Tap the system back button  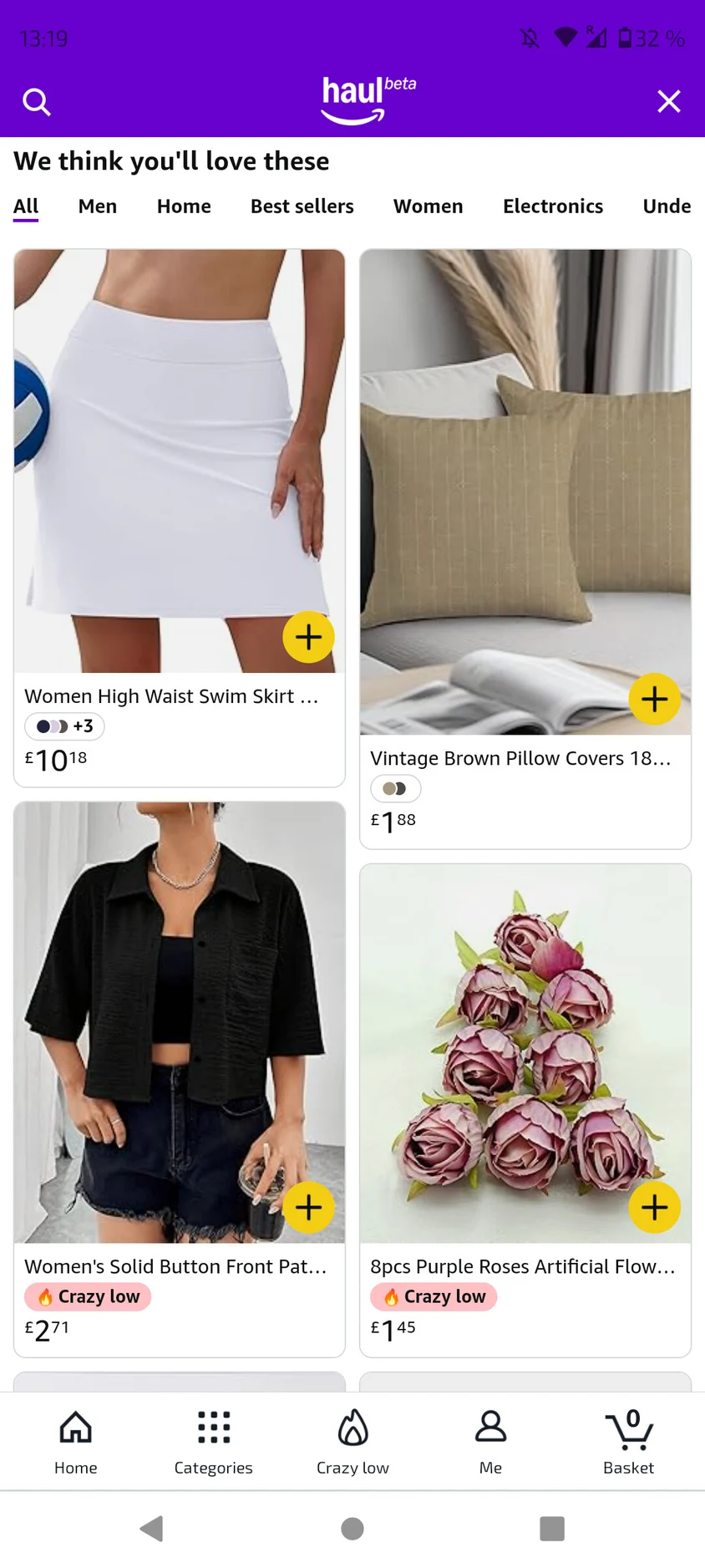pyautogui.click(x=152, y=1529)
